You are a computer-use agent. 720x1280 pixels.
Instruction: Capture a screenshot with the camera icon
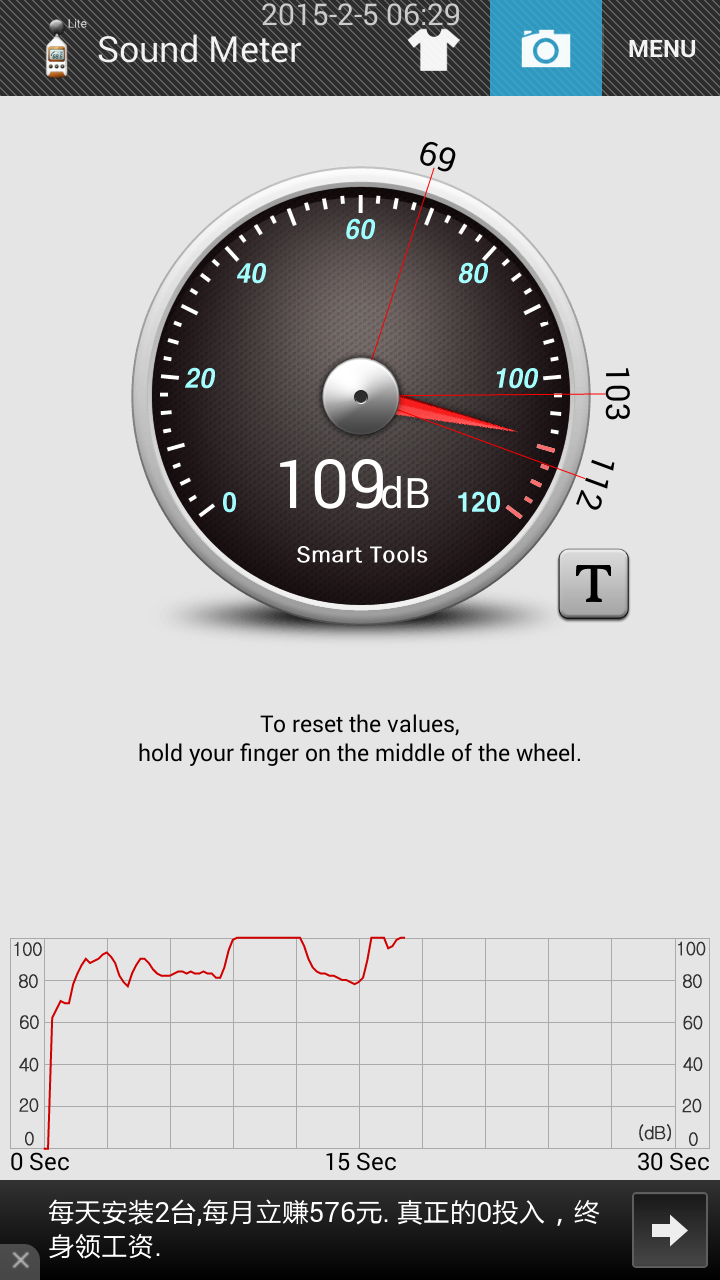click(546, 48)
